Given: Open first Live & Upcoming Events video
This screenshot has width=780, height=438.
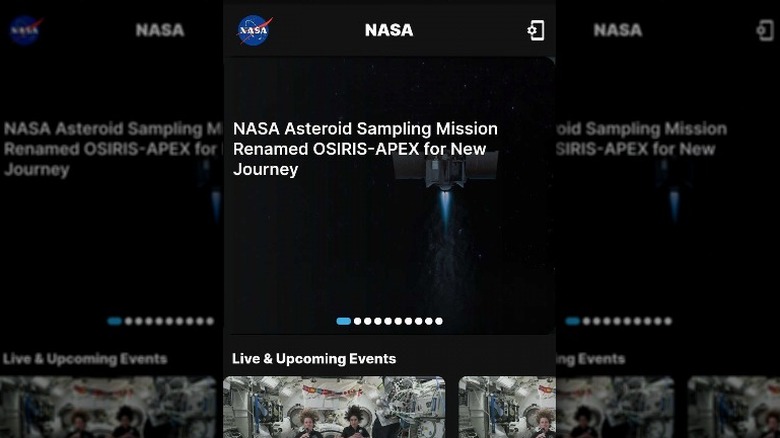Looking at the screenshot, I should (334, 408).
